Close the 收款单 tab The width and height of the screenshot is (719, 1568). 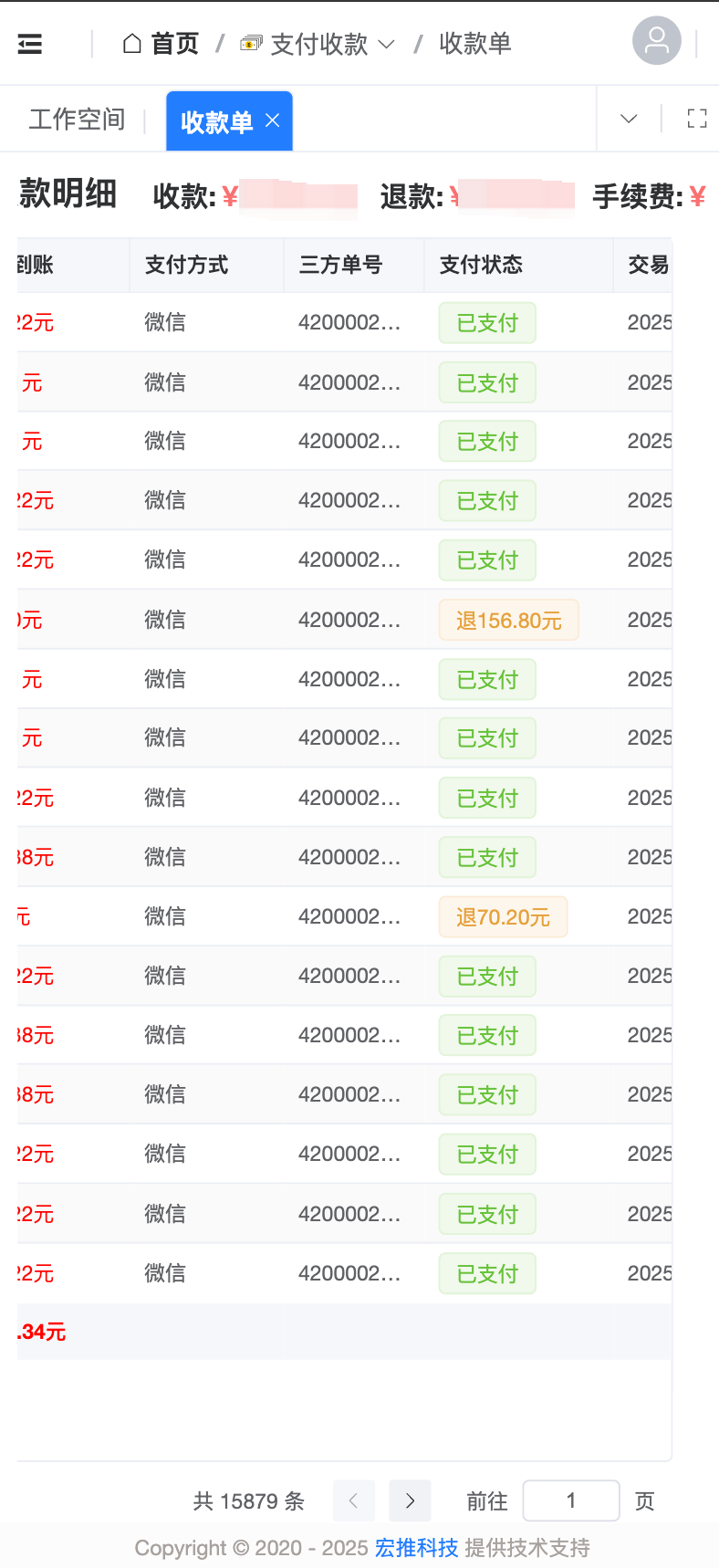pos(272,120)
